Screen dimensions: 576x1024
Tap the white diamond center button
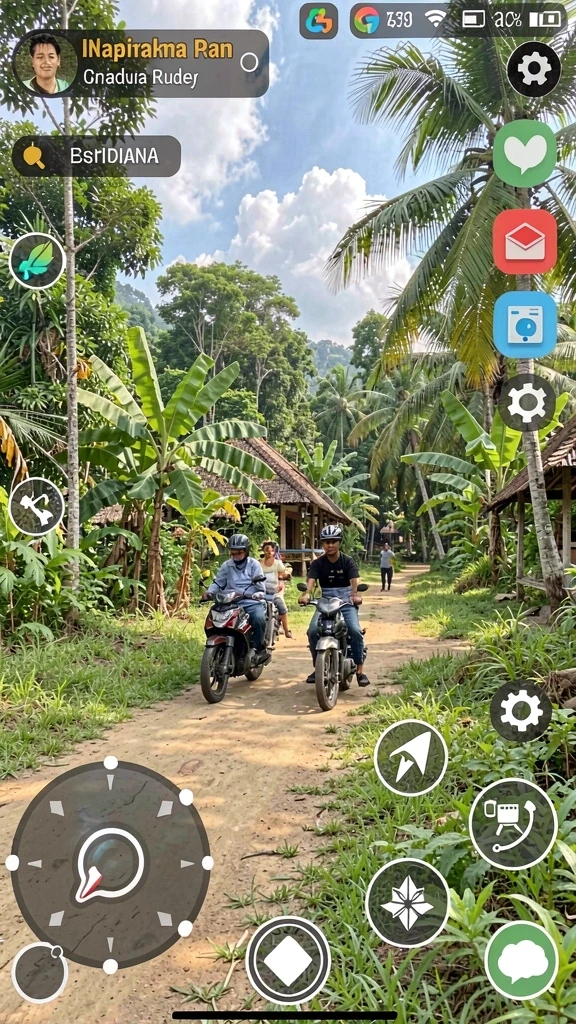click(x=288, y=960)
